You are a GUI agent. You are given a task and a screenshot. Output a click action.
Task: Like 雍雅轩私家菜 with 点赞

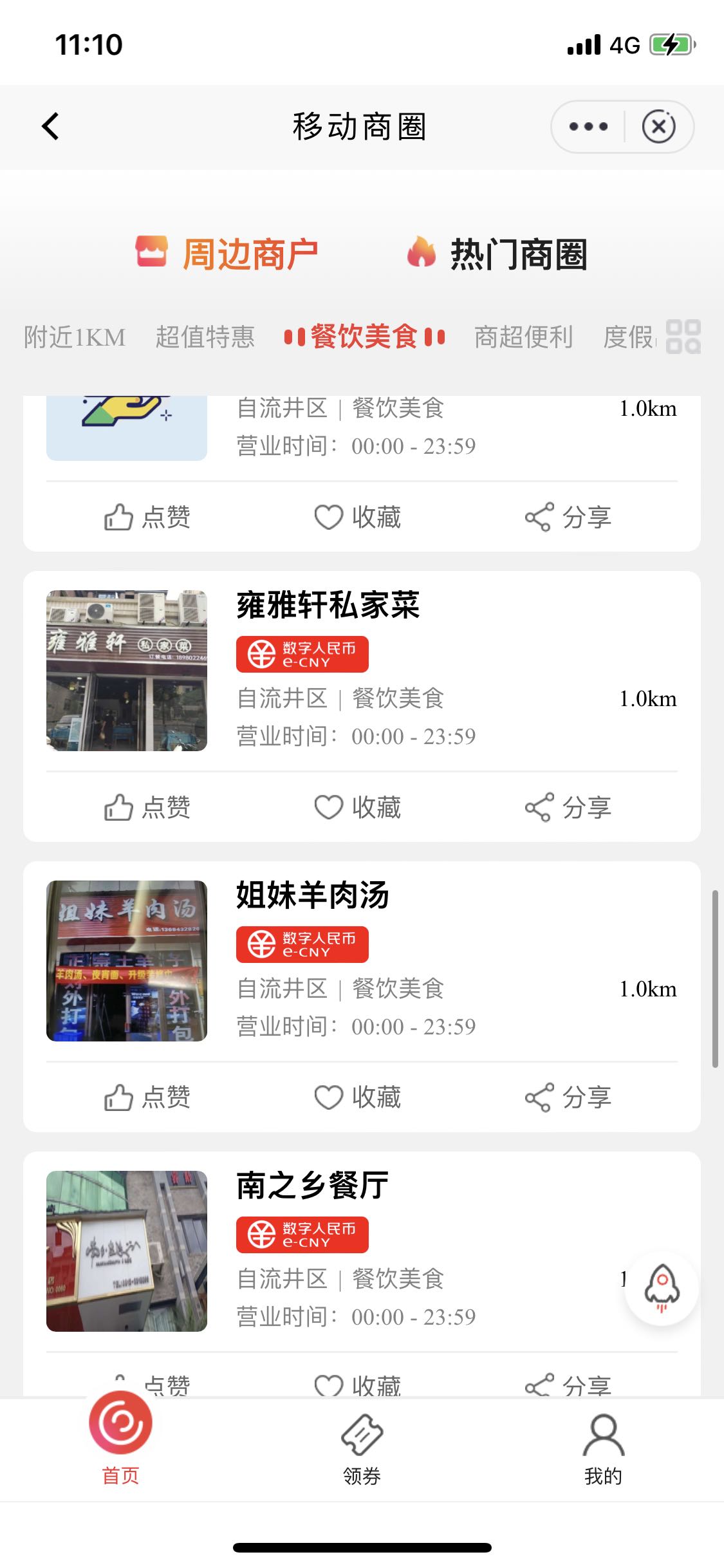147,807
